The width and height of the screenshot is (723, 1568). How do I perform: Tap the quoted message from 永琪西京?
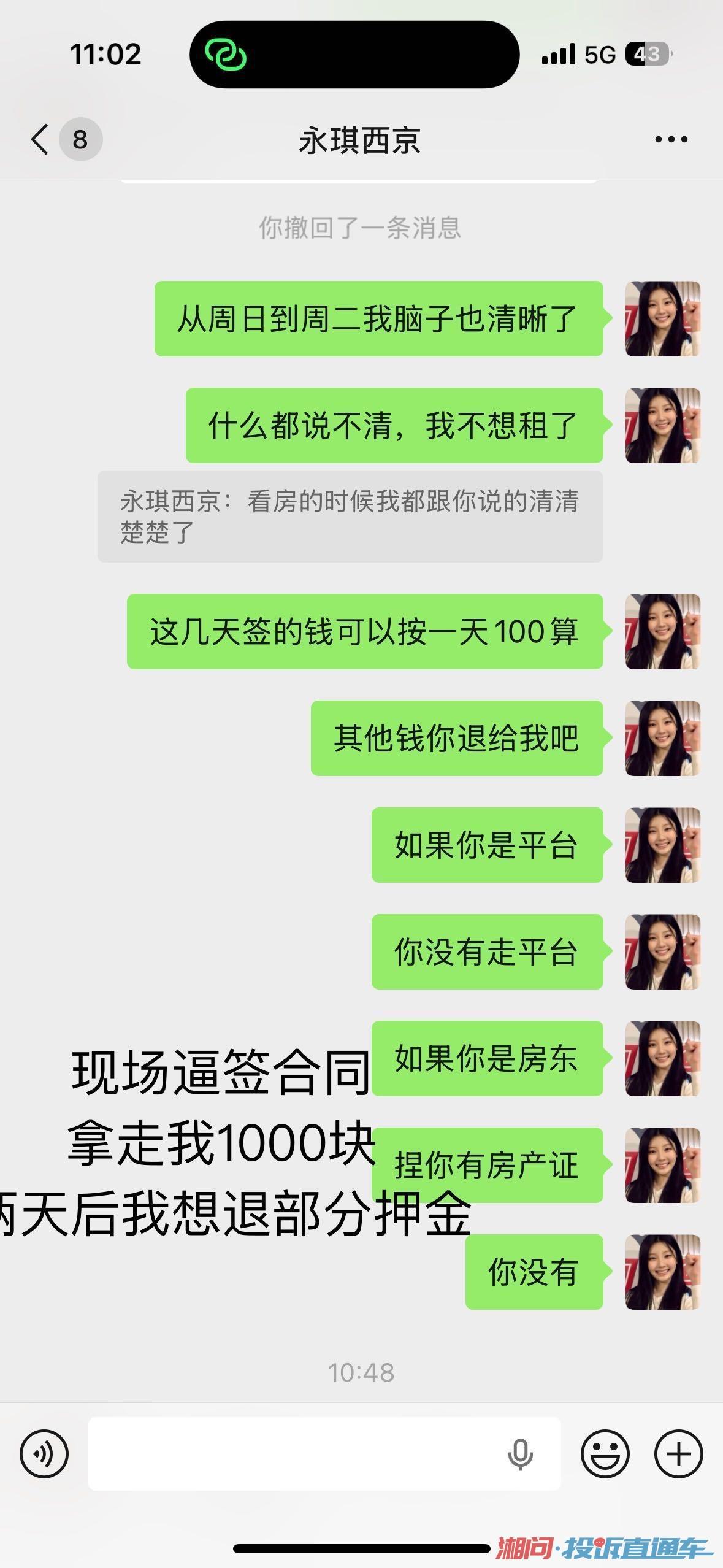pyautogui.click(x=350, y=516)
